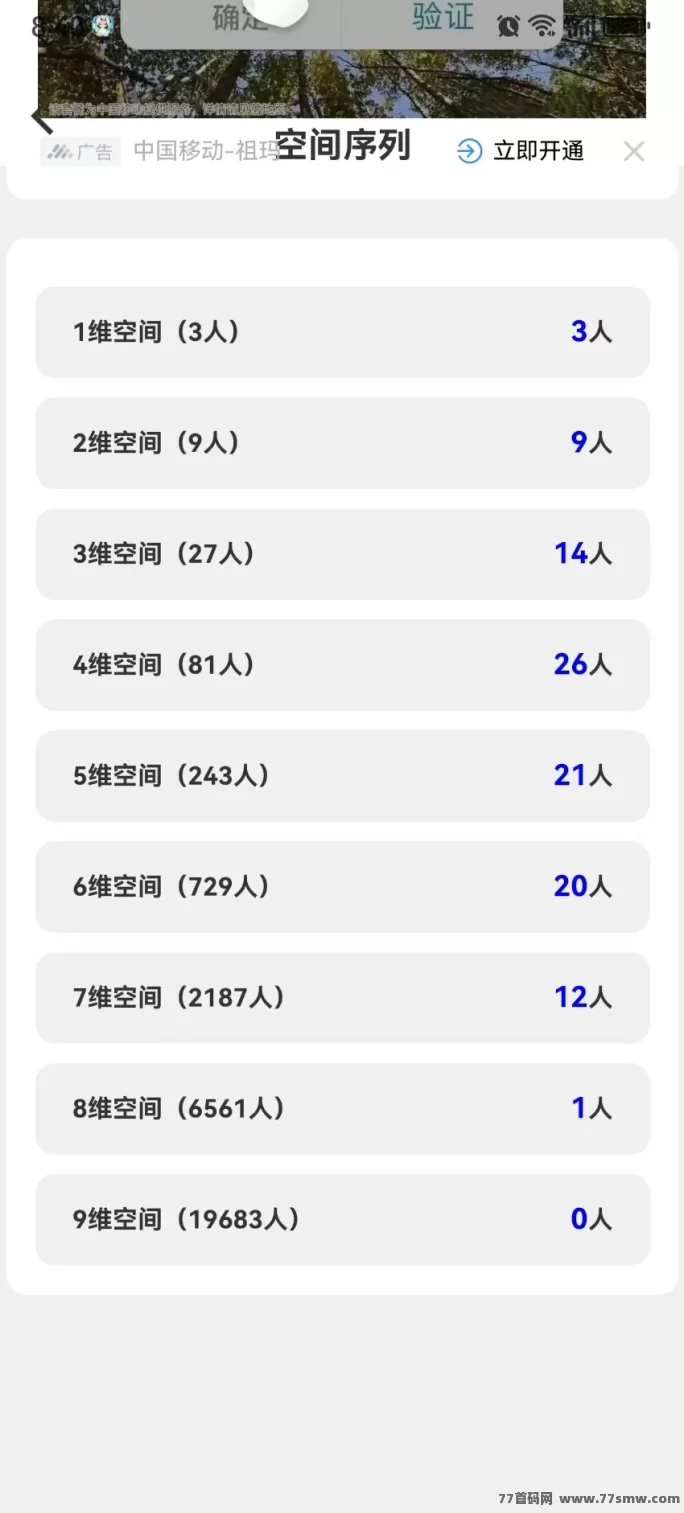Open the 7维空间(2187人) row
This screenshot has width=684, height=1513.
pos(343,998)
